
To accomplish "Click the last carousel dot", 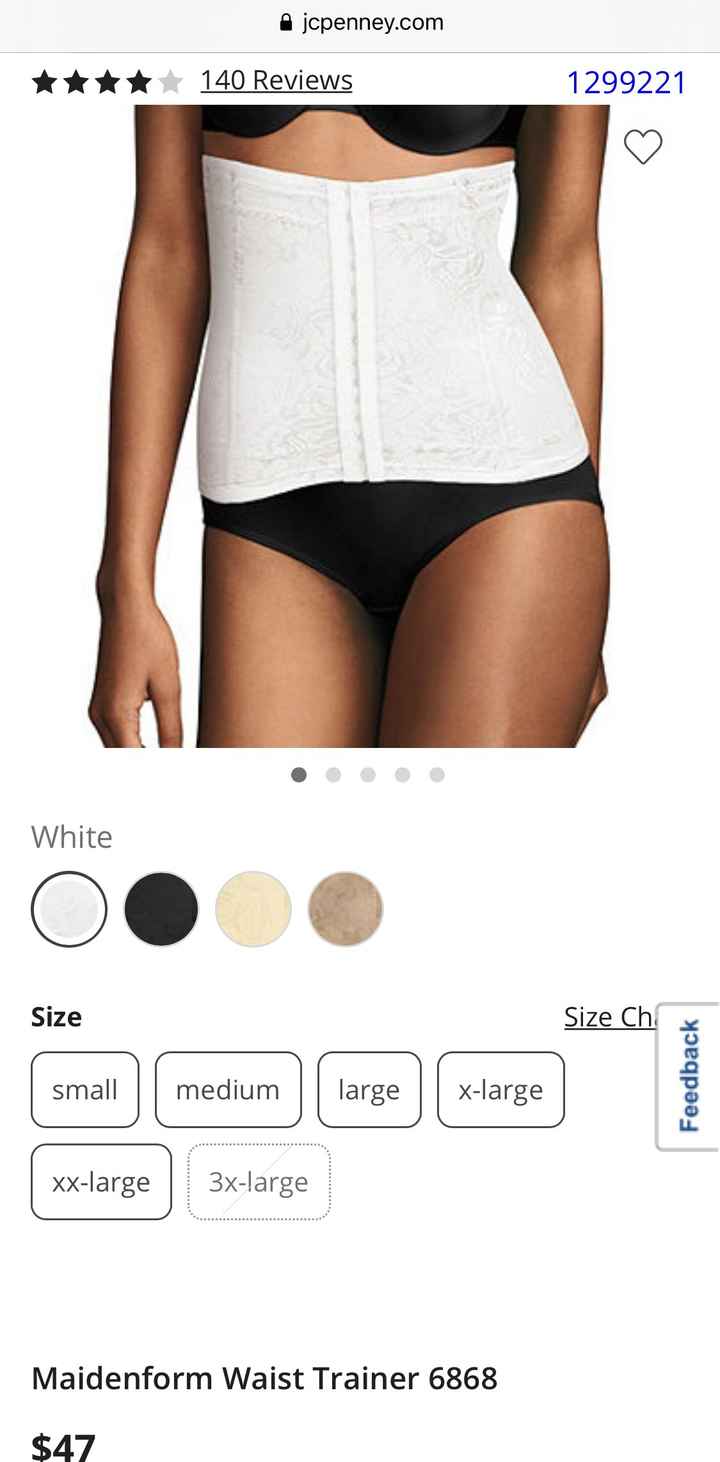I will pos(437,774).
